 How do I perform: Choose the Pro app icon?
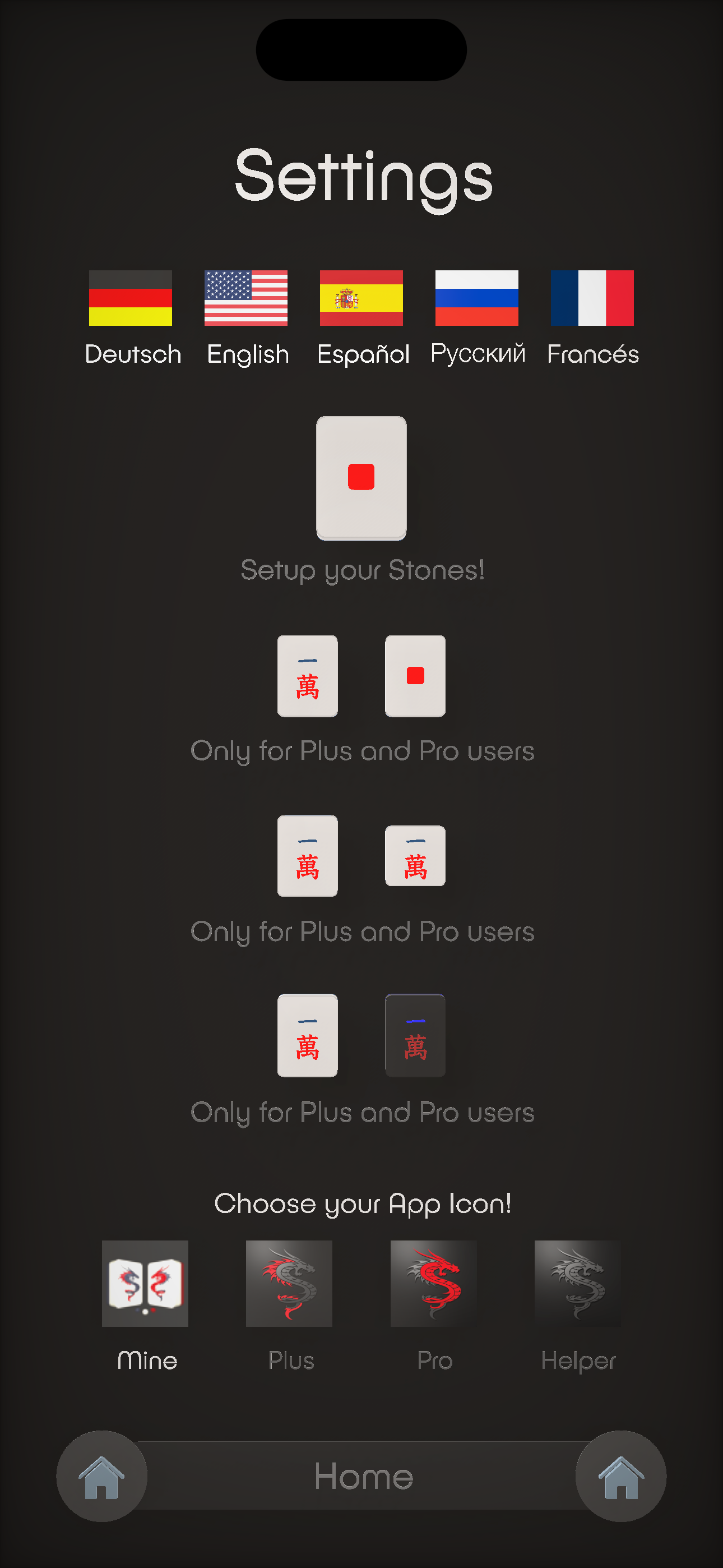click(x=433, y=1283)
